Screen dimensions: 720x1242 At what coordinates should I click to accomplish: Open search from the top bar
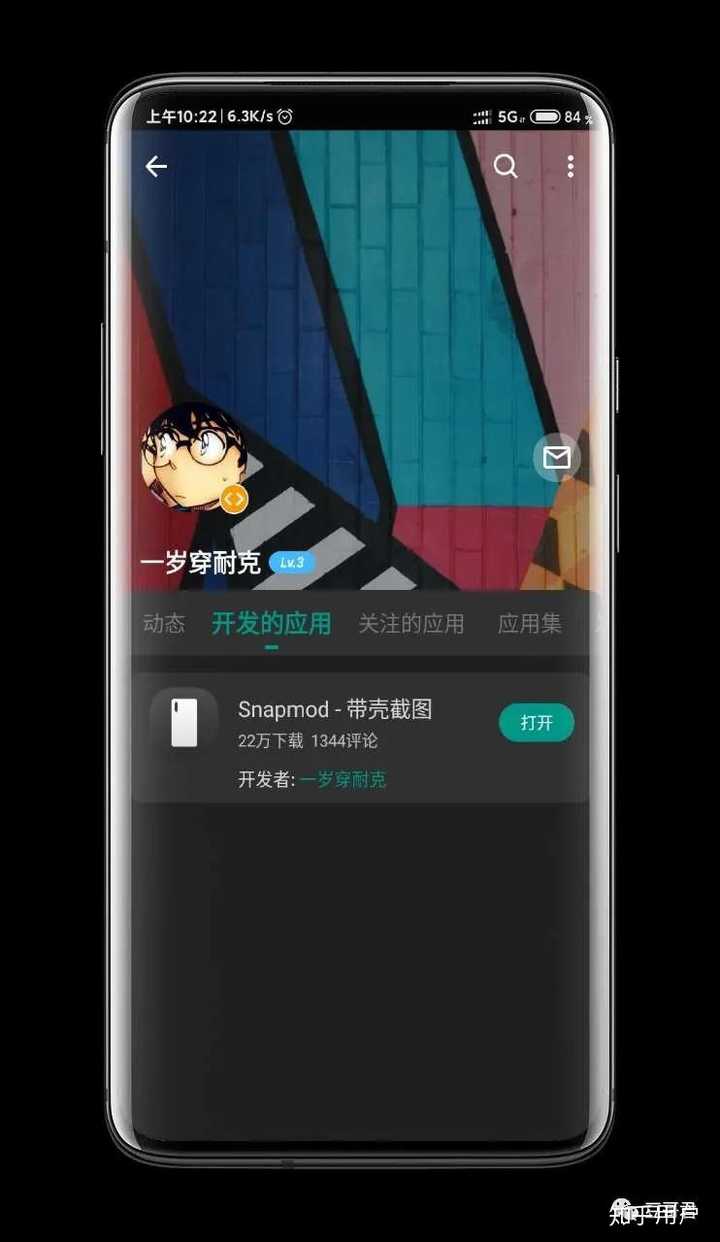pyautogui.click(x=506, y=166)
